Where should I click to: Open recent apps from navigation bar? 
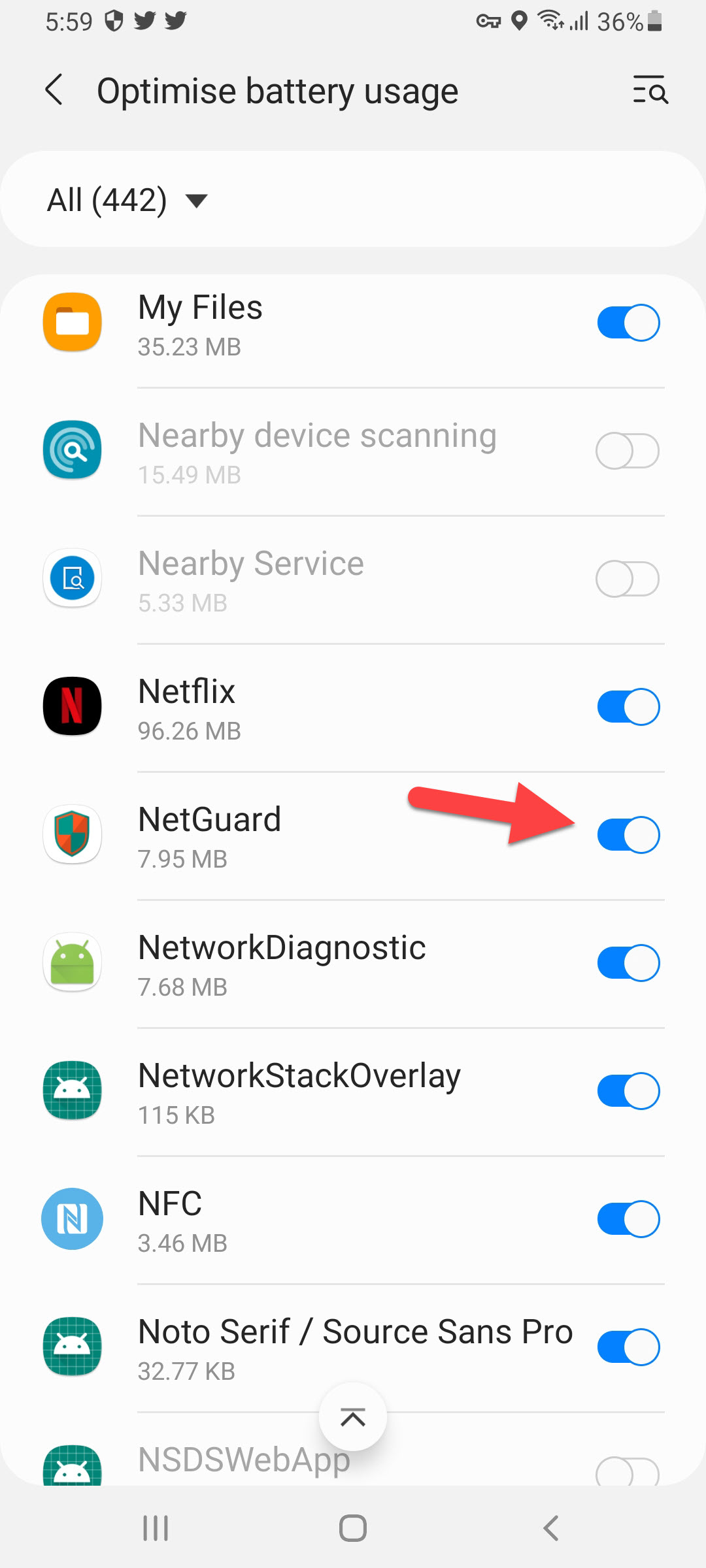tap(156, 1529)
